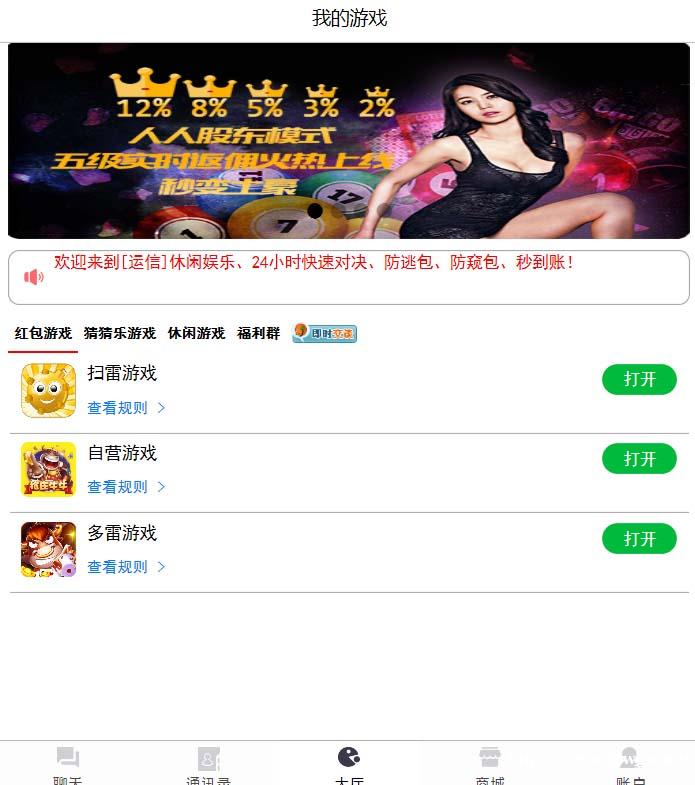
Task: View rules for 扫雷游戏
Action: 126,408
